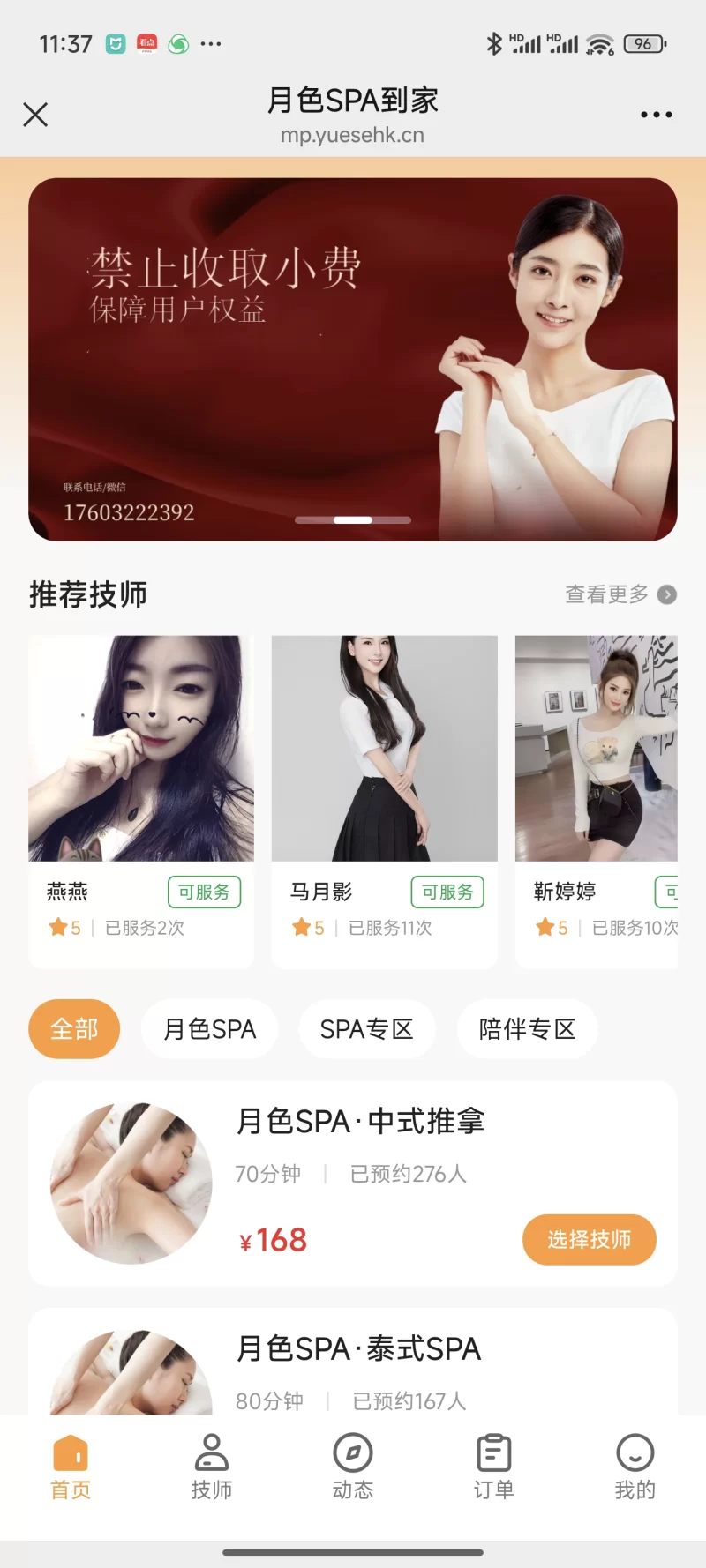This screenshot has height=1568, width=706.
Task: Tap 可服务 badge on 马月影
Action: 447,892
